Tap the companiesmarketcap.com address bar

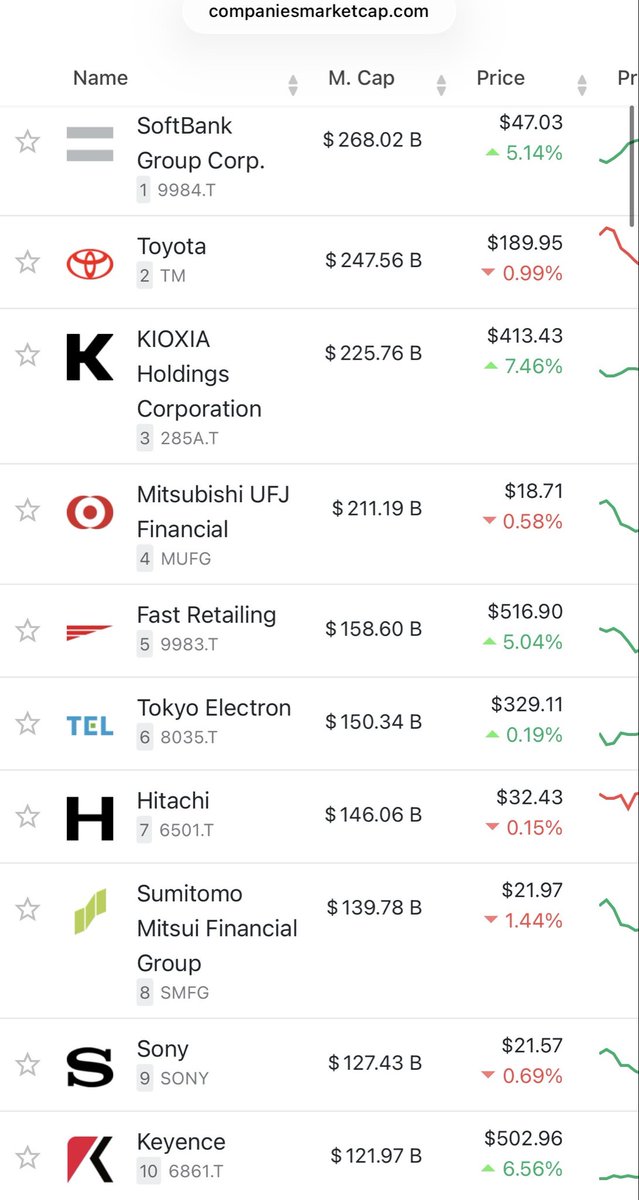coord(319,13)
